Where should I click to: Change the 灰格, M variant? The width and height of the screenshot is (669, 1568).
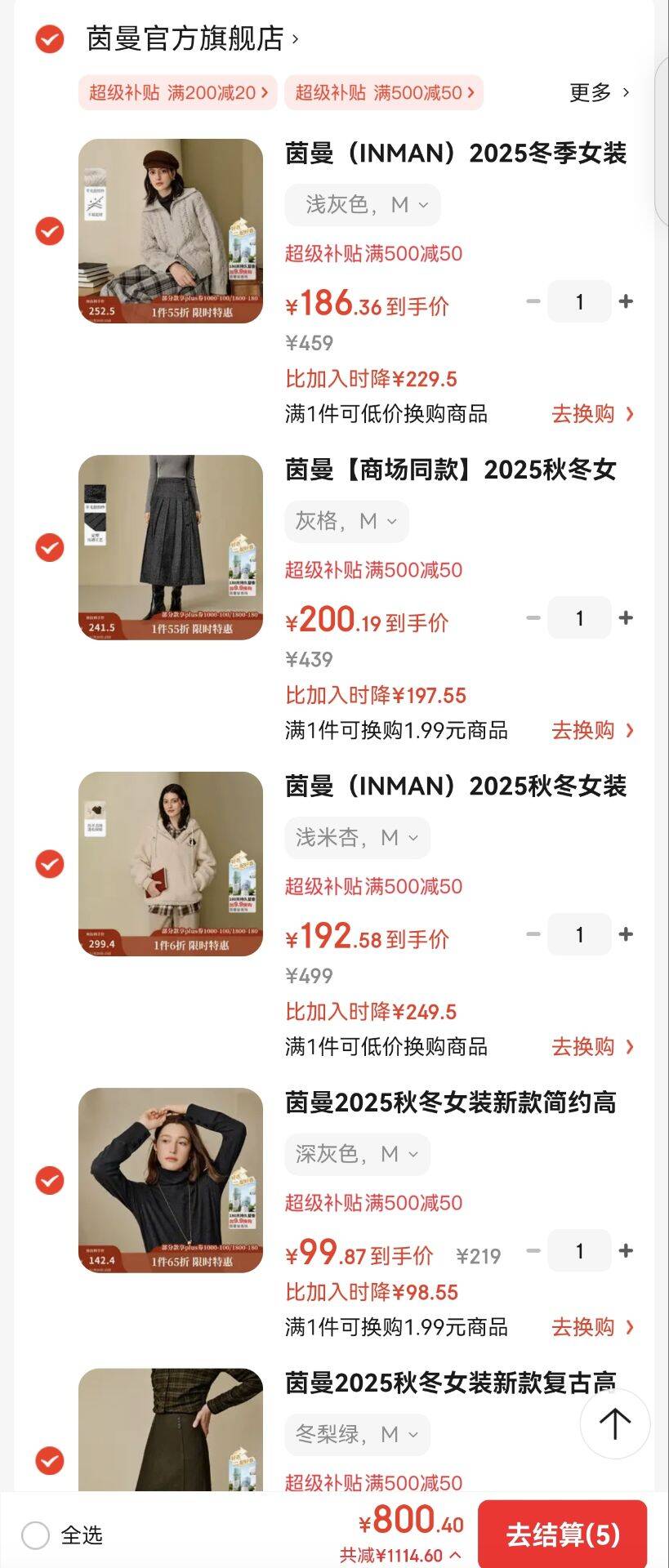pos(346,521)
